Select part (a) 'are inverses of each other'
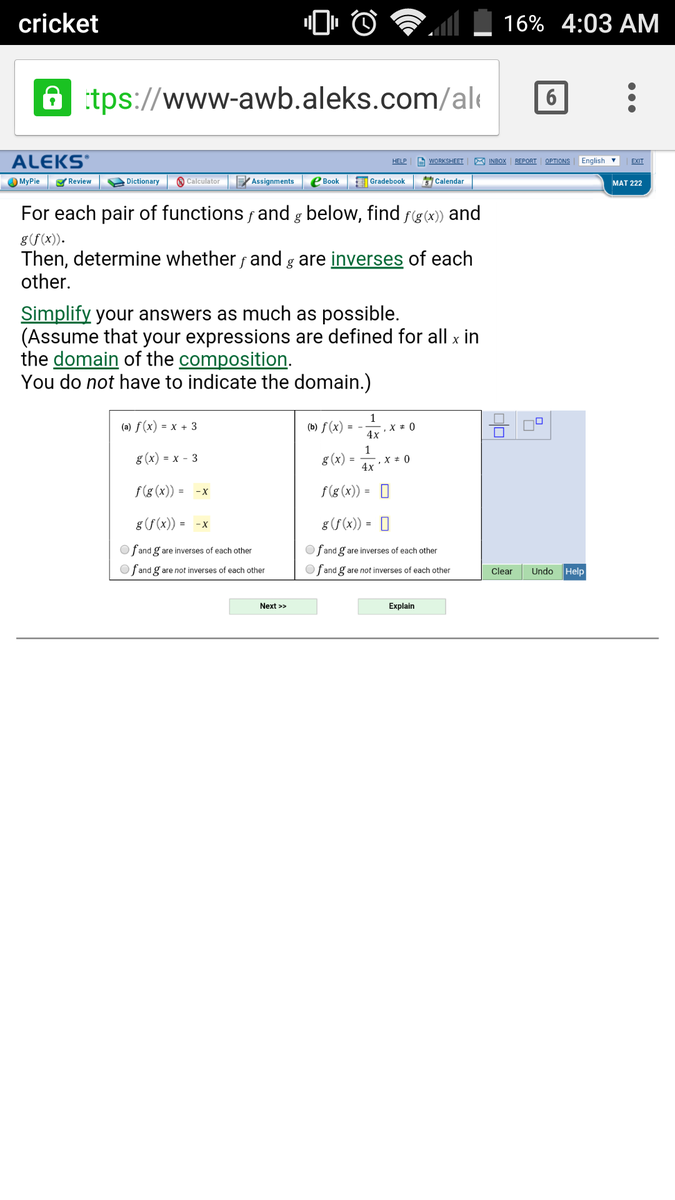This screenshot has height=1200, width=675. coord(124,550)
